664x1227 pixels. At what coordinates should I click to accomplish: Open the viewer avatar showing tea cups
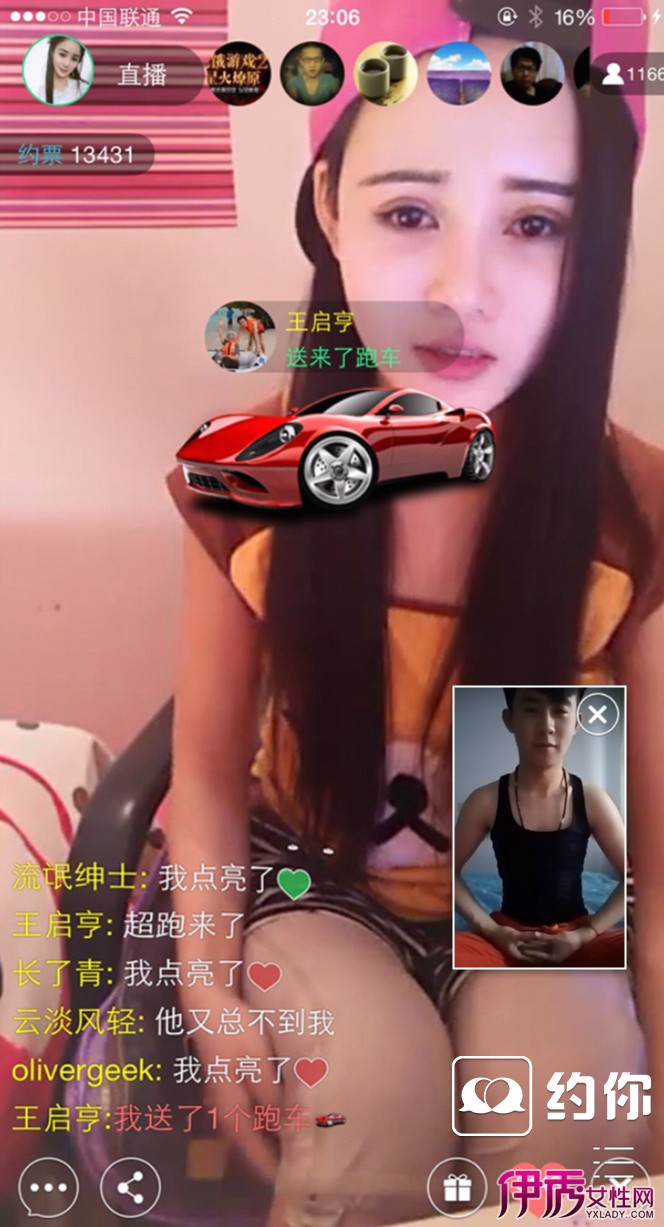(386, 73)
